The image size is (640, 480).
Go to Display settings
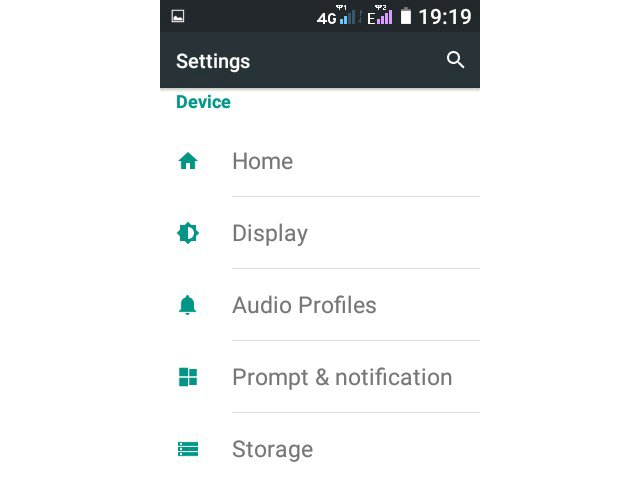[270, 234]
